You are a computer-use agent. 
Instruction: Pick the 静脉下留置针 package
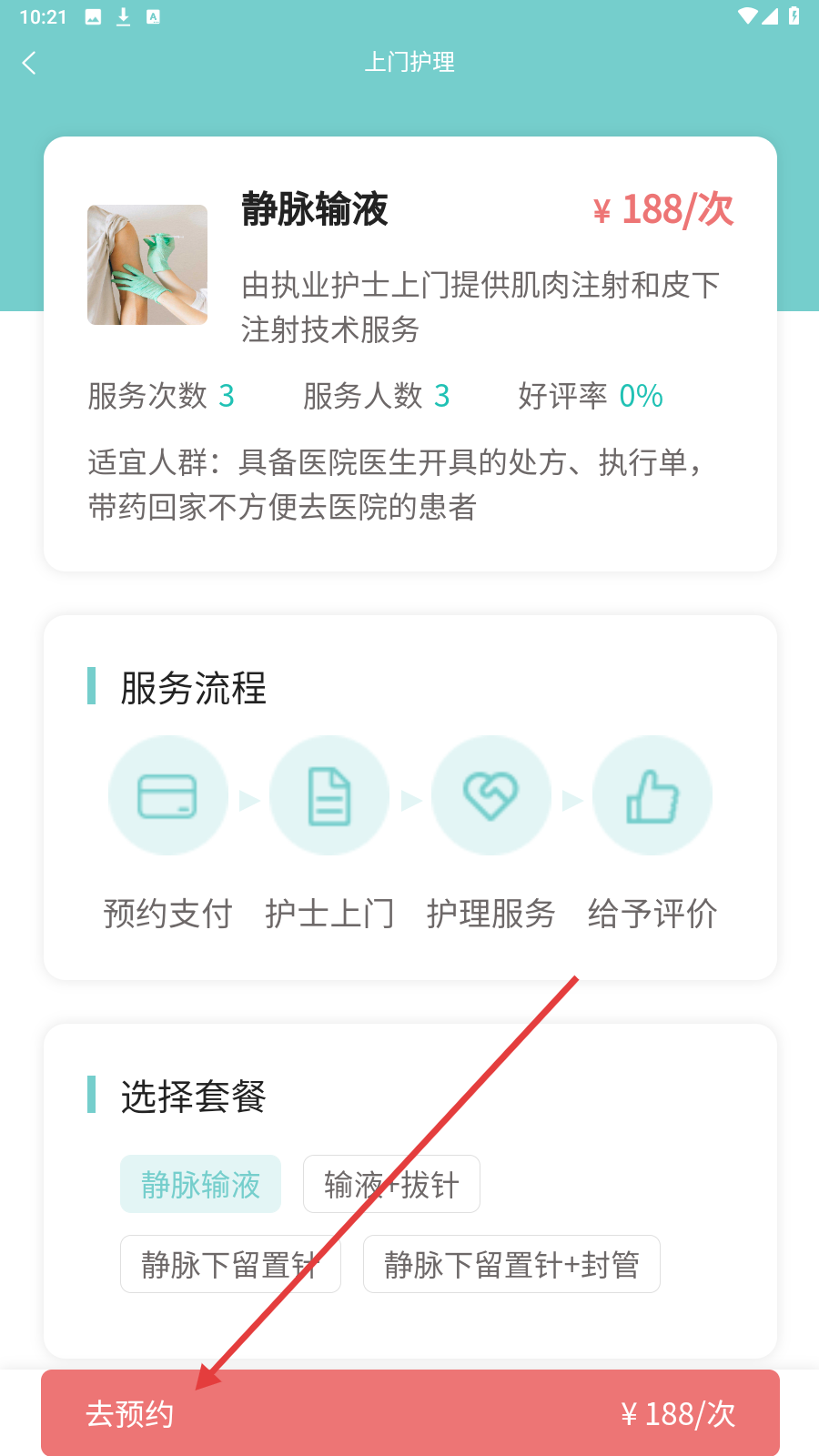(230, 1264)
